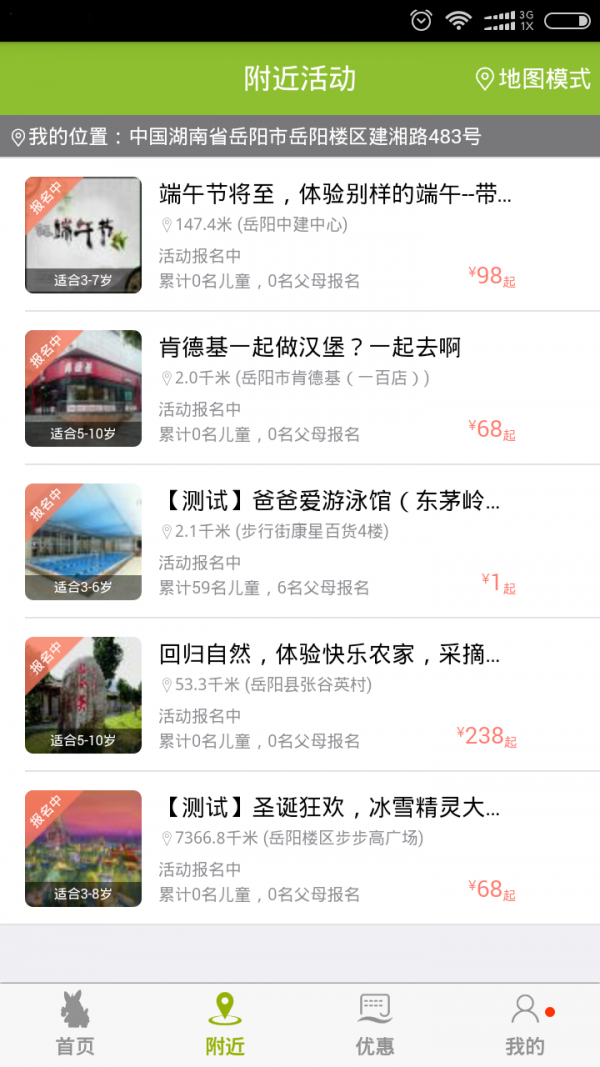The width and height of the screenshot is (600, 1067).
Task: Open the 端午节 activity listing
Action: 300,235
